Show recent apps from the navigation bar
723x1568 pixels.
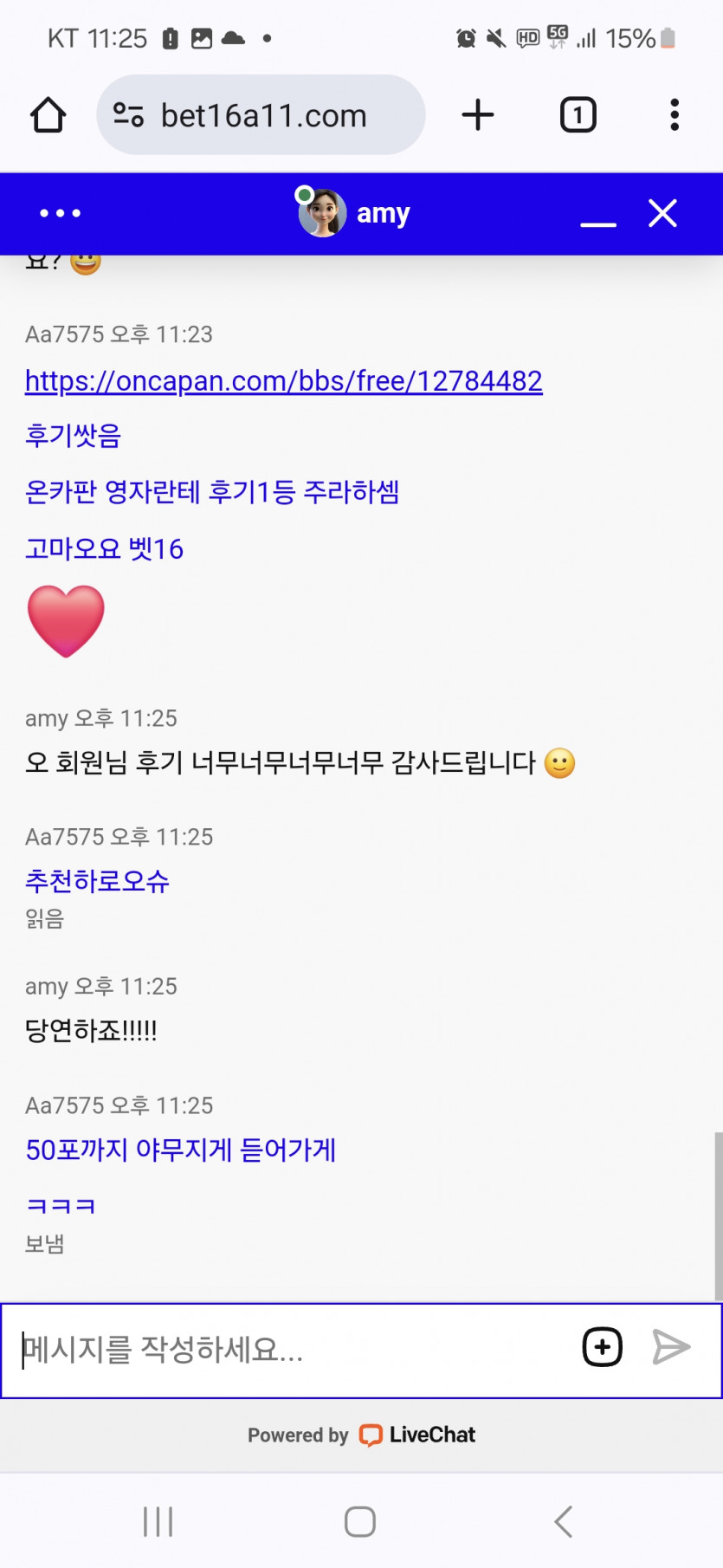pyautogui.click(x=158, y=1521)
